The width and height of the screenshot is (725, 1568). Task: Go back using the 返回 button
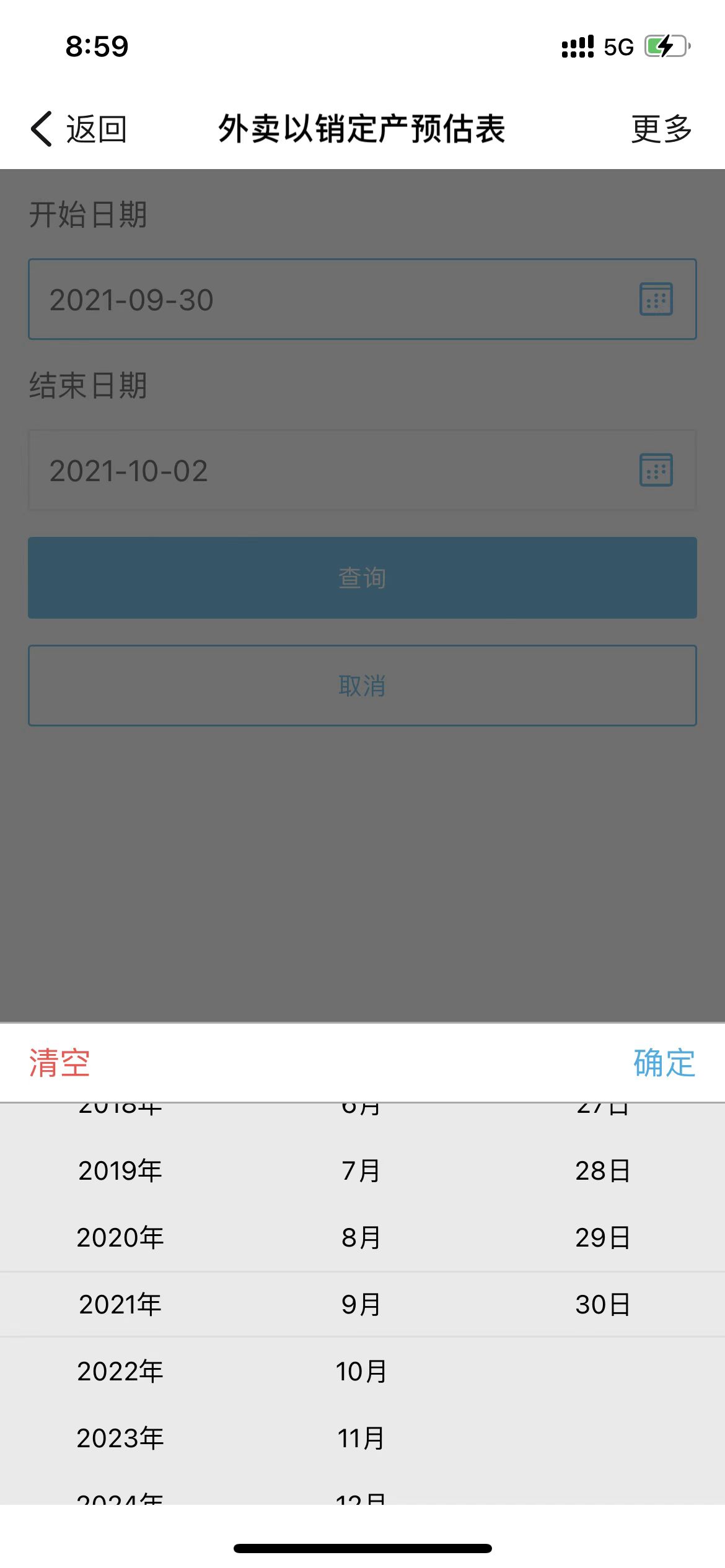click(x=79, y=129)
